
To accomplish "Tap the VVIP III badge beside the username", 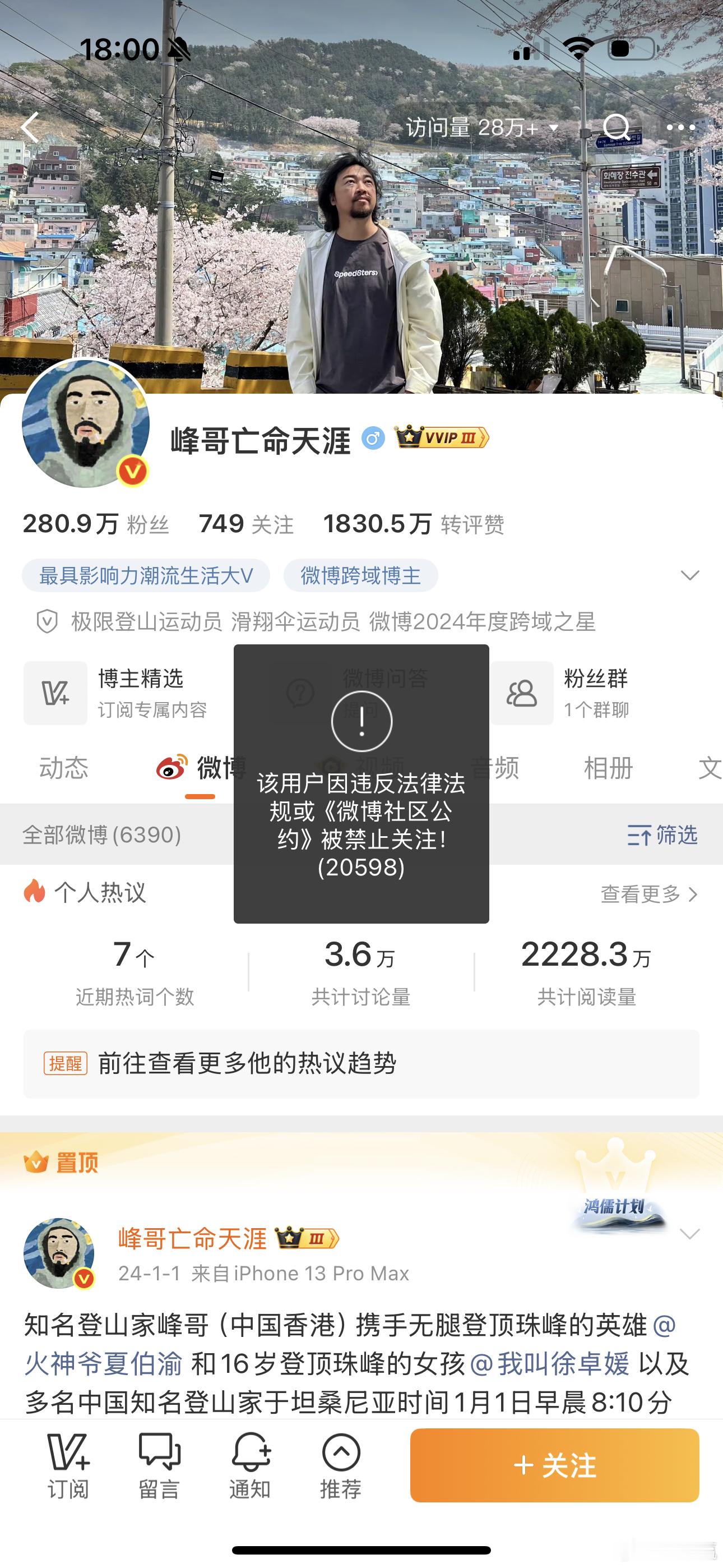I will coord(440,437).
